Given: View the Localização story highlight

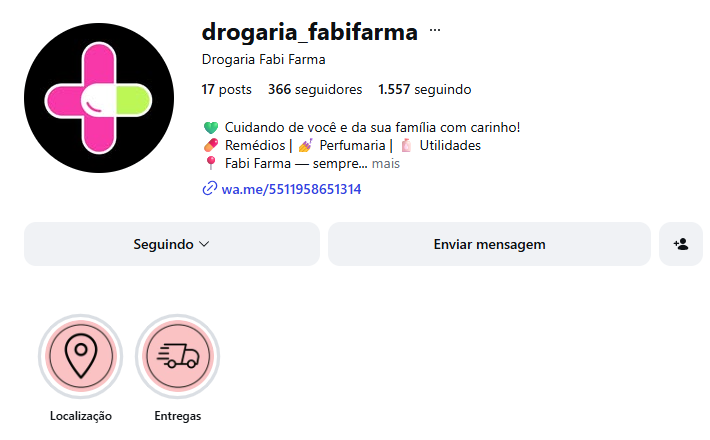Looking at the screenshot, I should tap(80, 356).
